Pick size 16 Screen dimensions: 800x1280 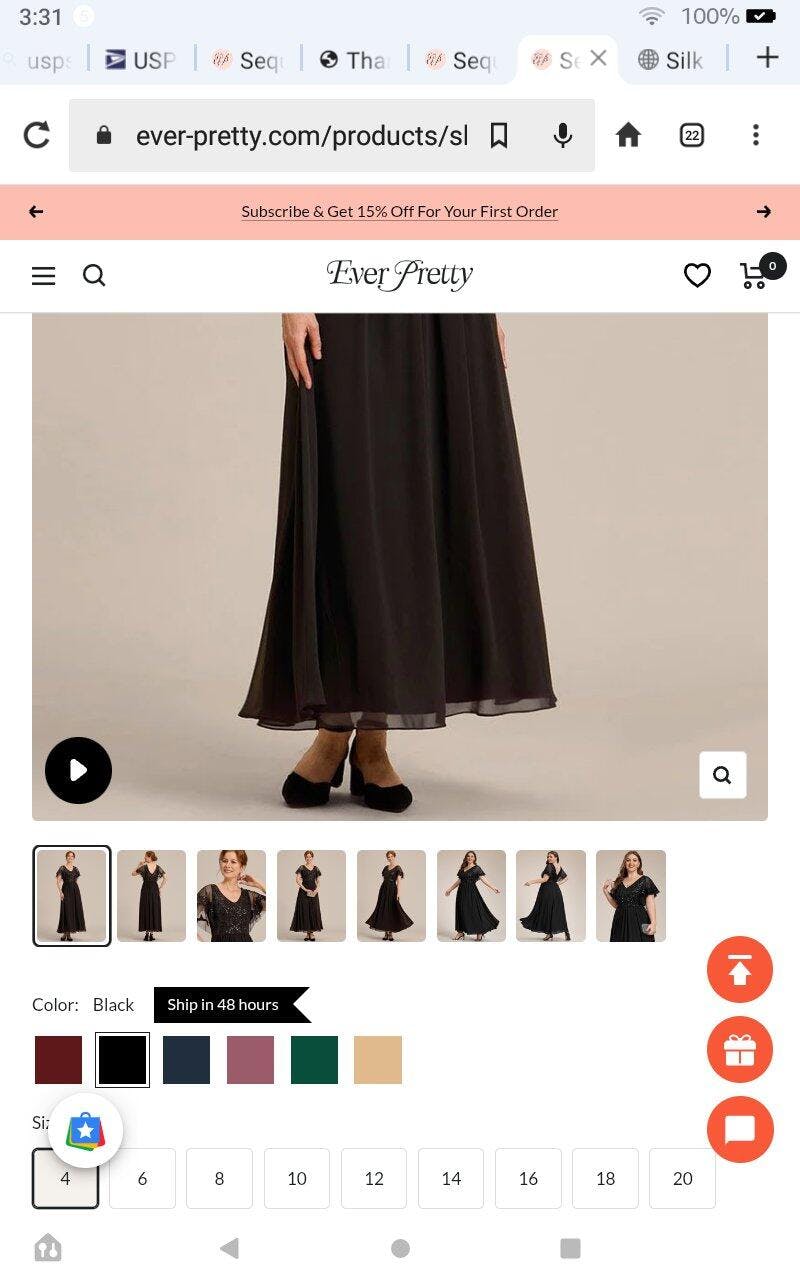tap(528, 1178)
